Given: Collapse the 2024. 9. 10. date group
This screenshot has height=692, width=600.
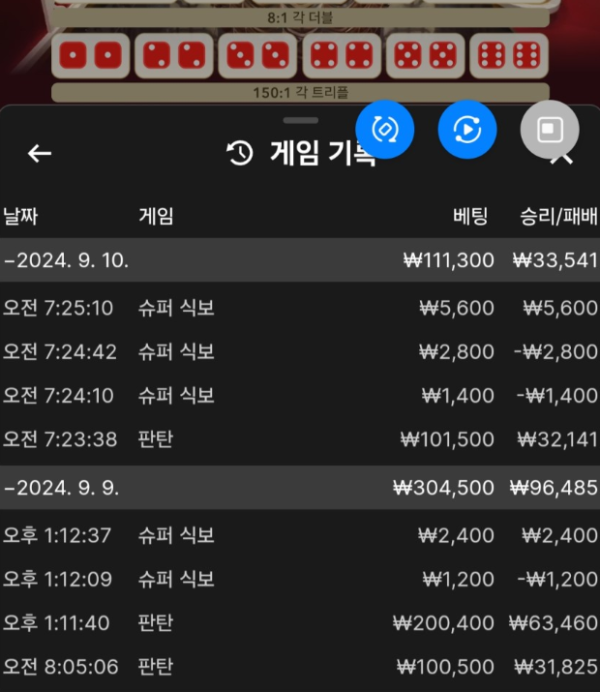Looking at the screenshot, I should [70, 260].
